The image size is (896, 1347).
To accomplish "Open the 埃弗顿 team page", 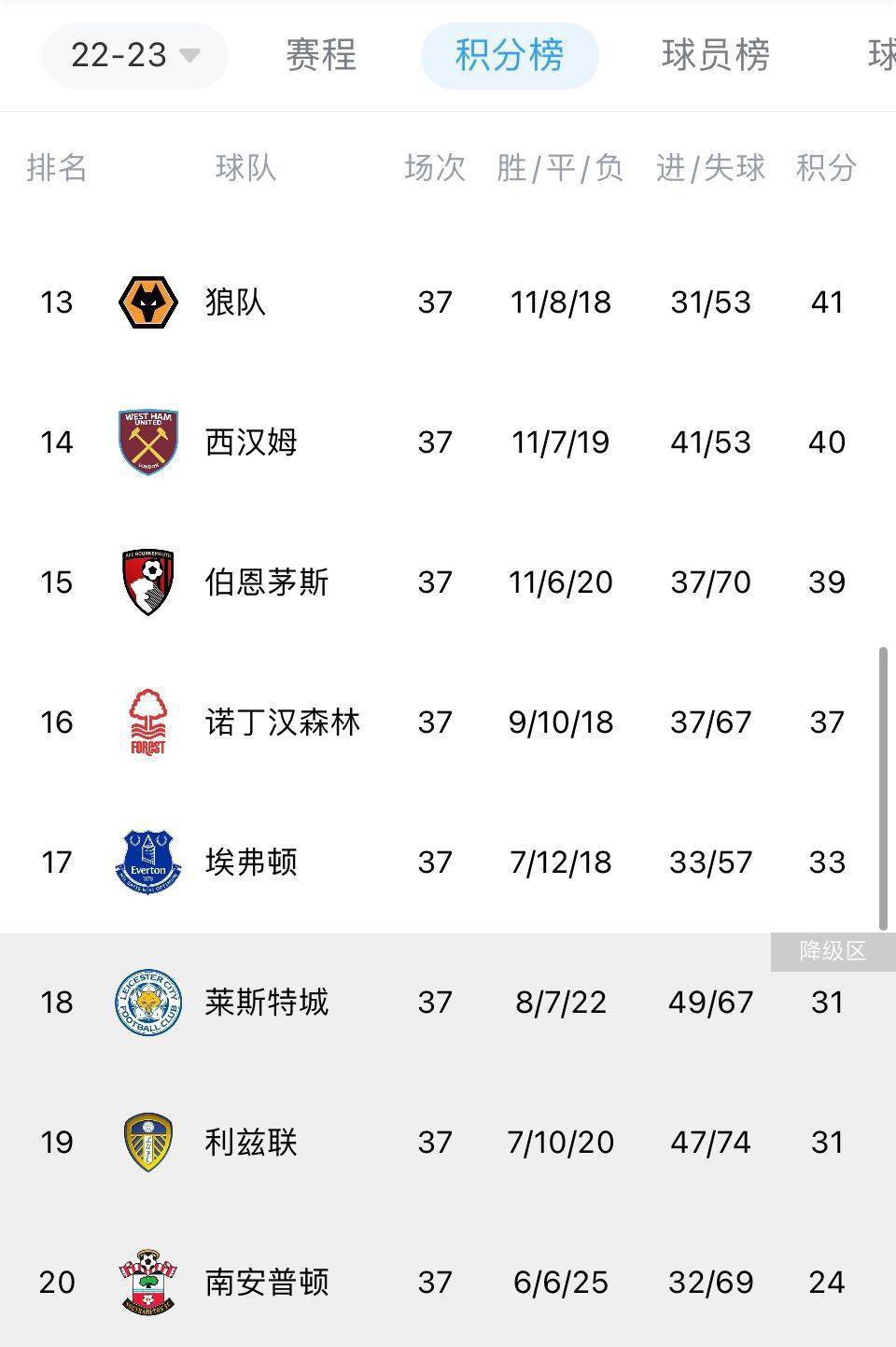I will tap(249, 862).
